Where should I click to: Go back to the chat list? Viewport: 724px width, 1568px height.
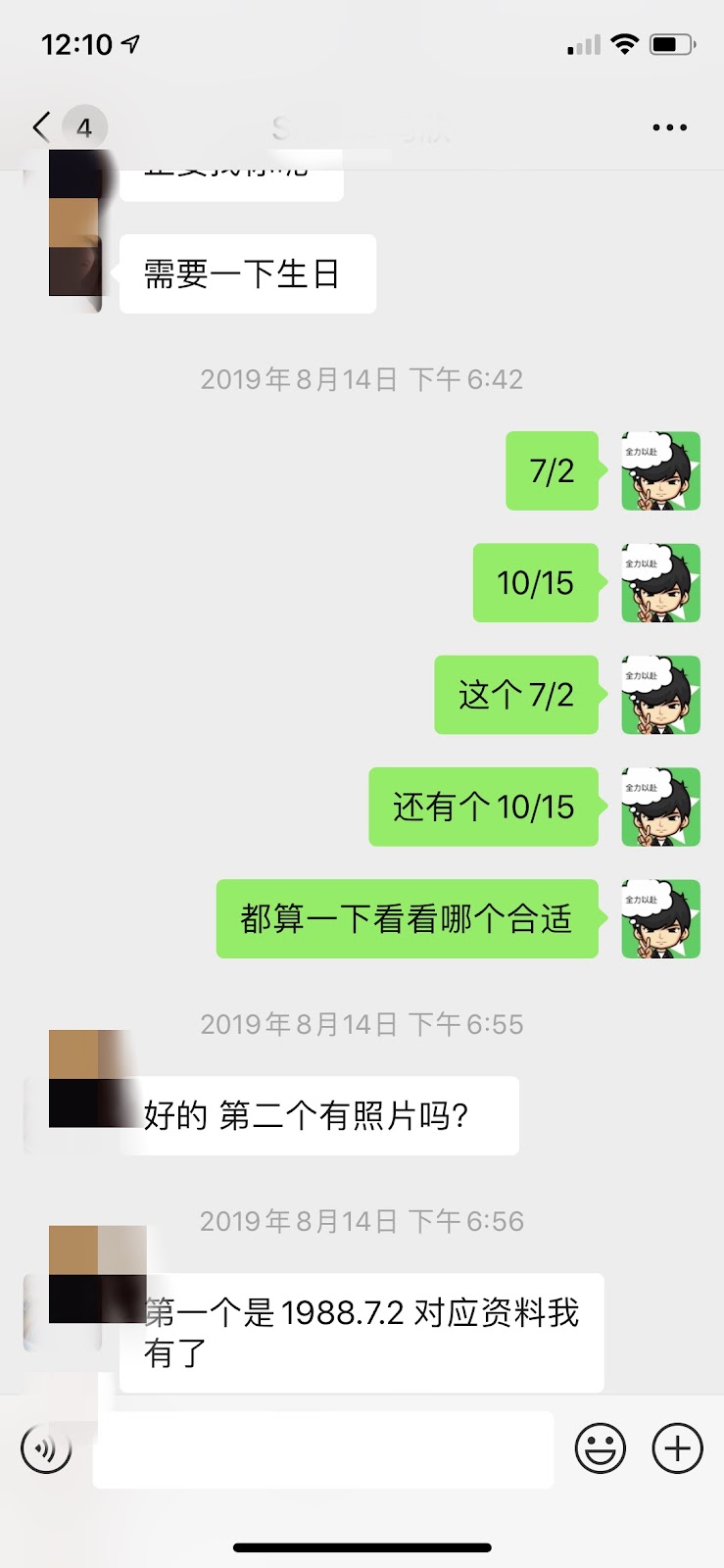click(x=42, y=127)
